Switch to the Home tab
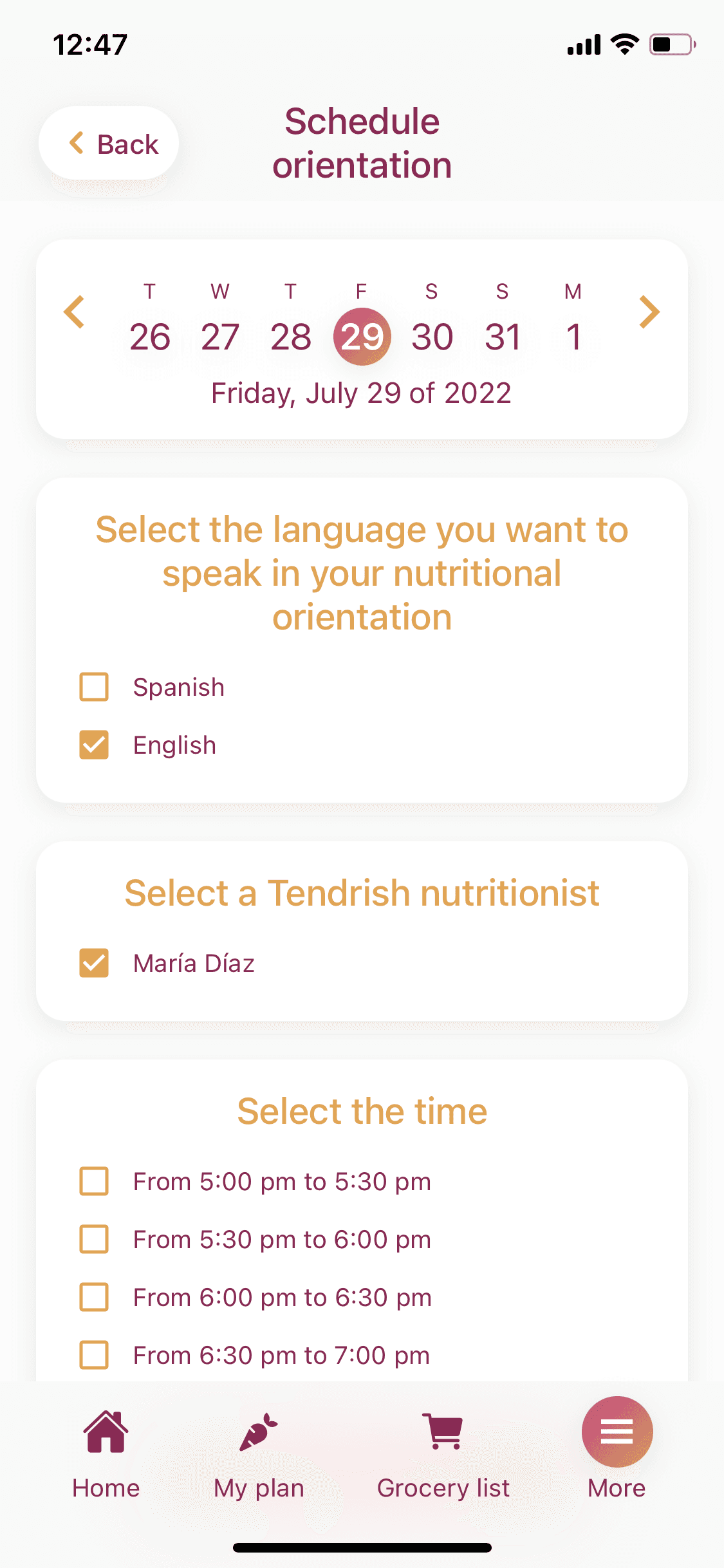The image size is (724, 1568). (x=106, y=1455)
